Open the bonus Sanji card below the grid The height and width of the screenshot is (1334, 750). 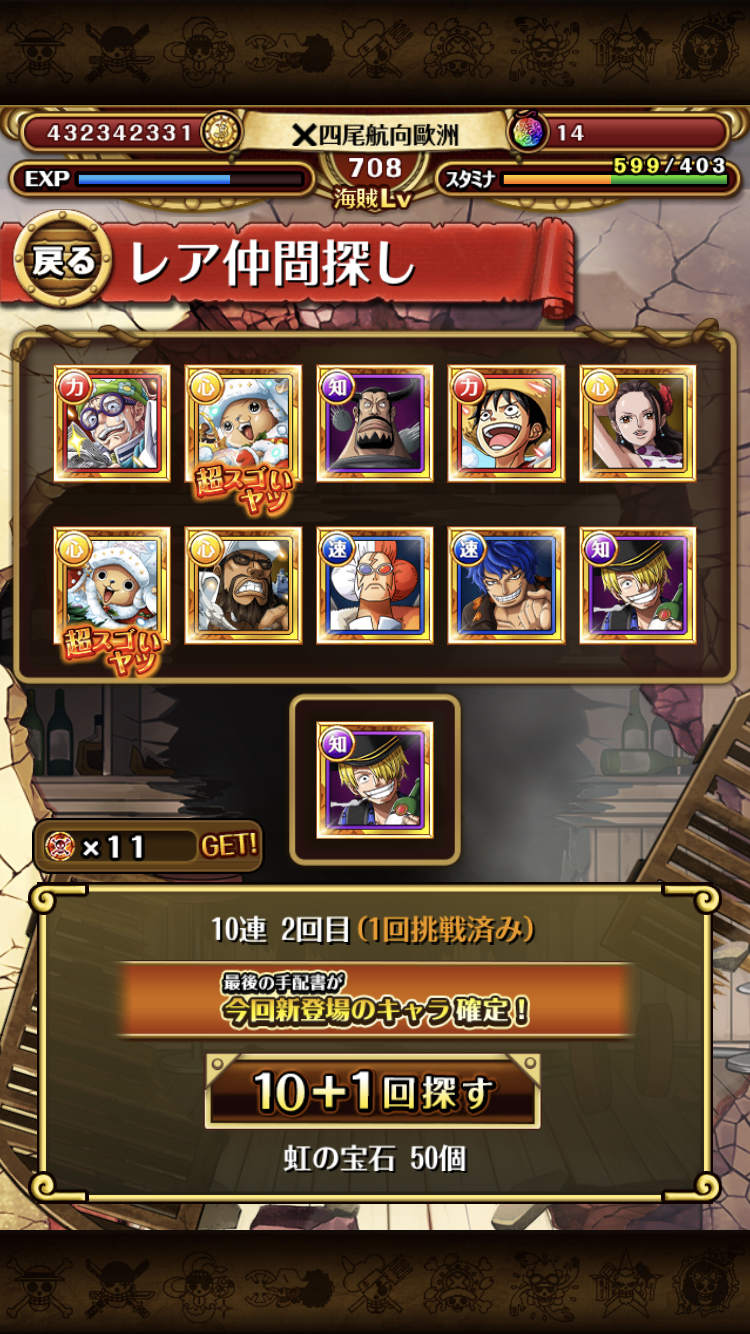tap(375, 780)
